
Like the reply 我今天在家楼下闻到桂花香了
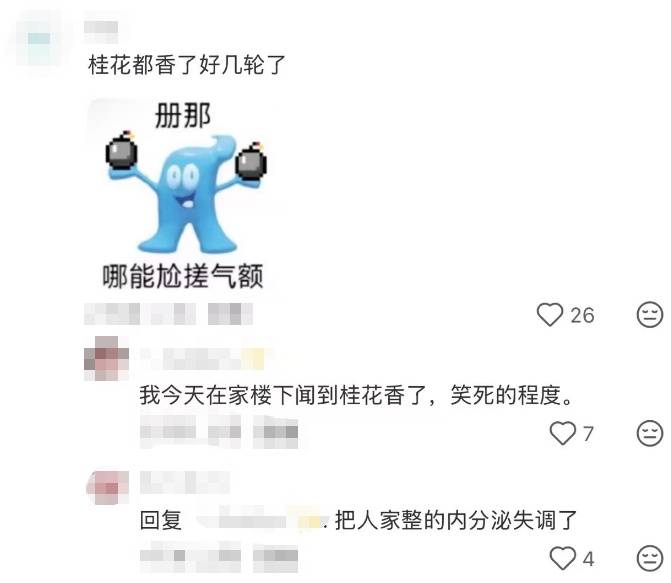click(564, 433)
